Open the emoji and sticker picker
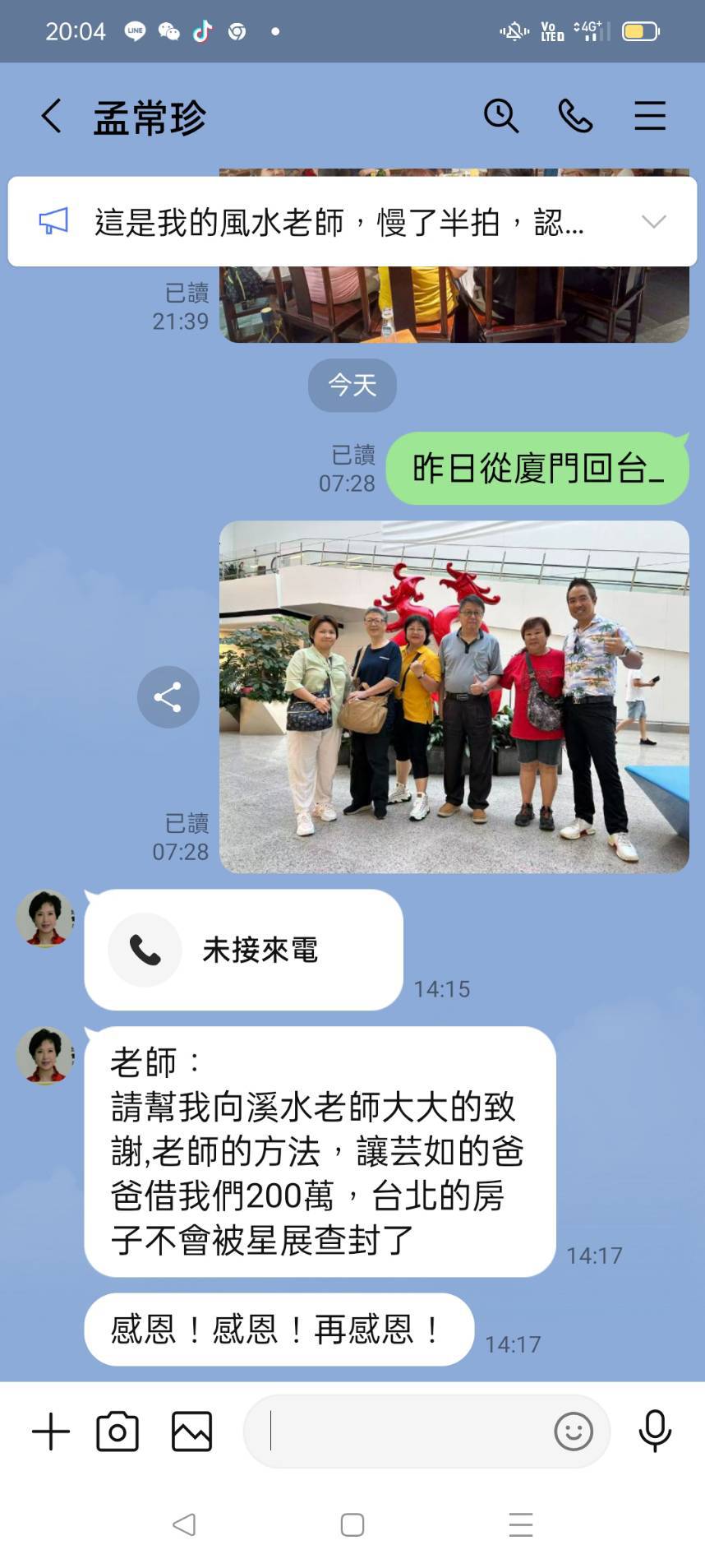 click(x=573, y=1432)
